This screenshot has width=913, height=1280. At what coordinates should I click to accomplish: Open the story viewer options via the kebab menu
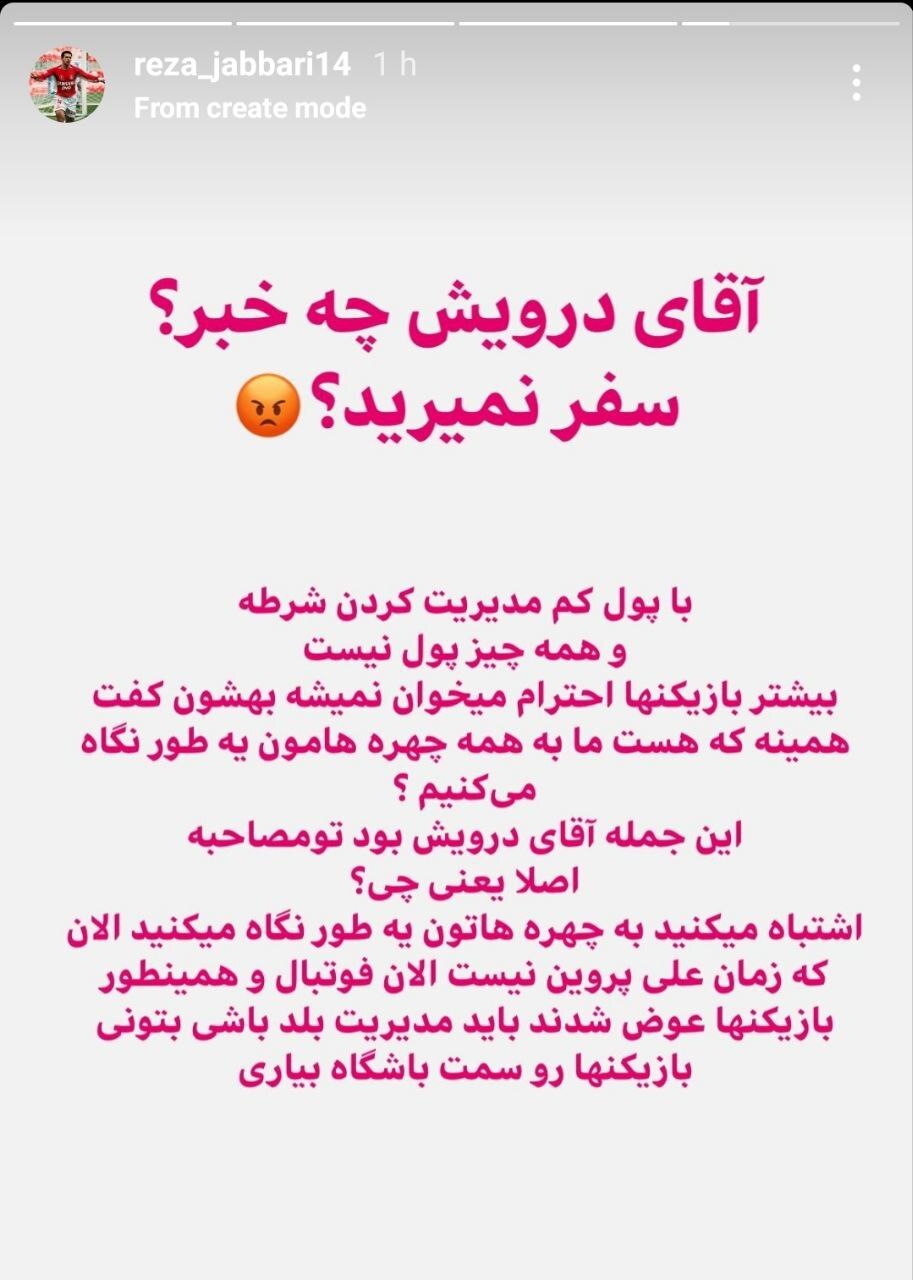855,84
